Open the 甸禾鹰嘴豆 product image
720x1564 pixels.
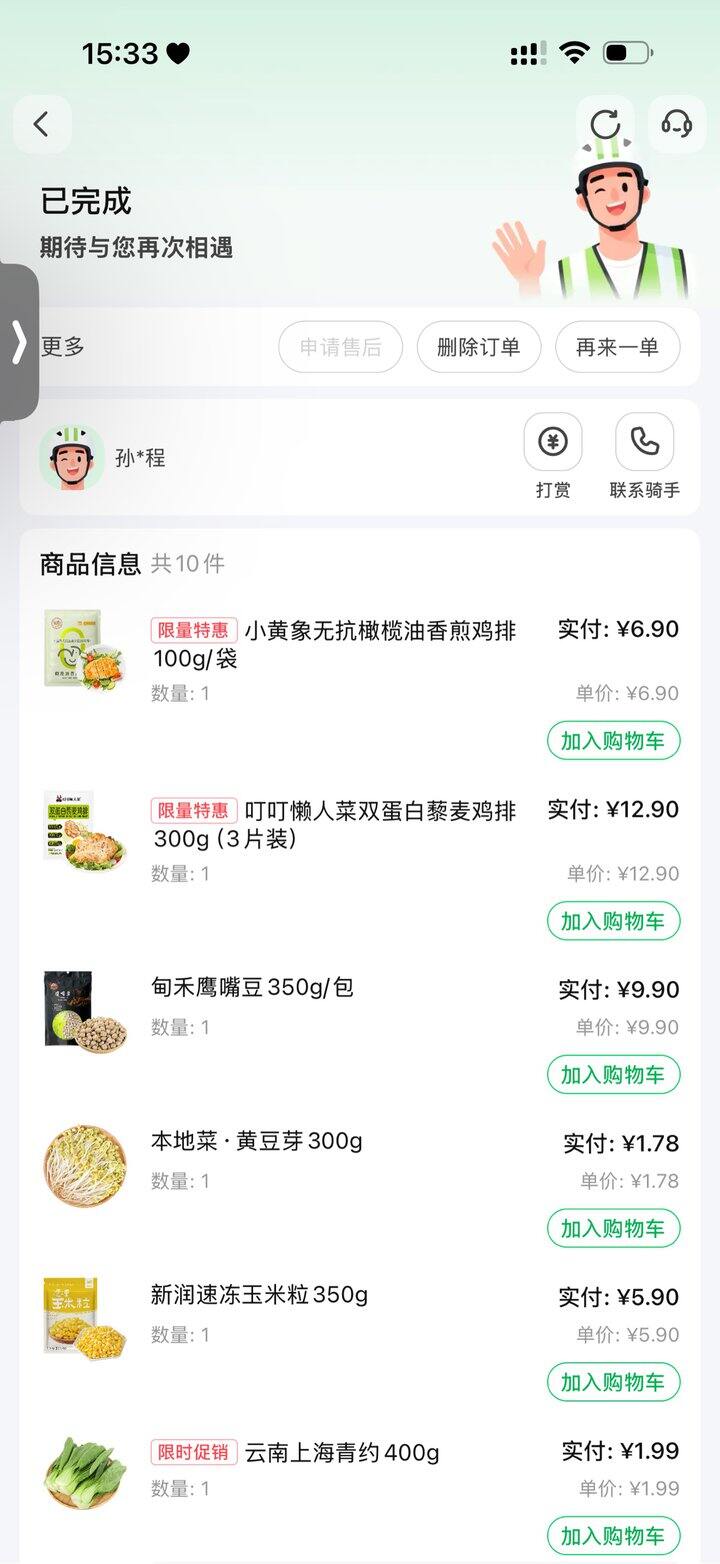pyautogui.click(x=85, y=1010)
